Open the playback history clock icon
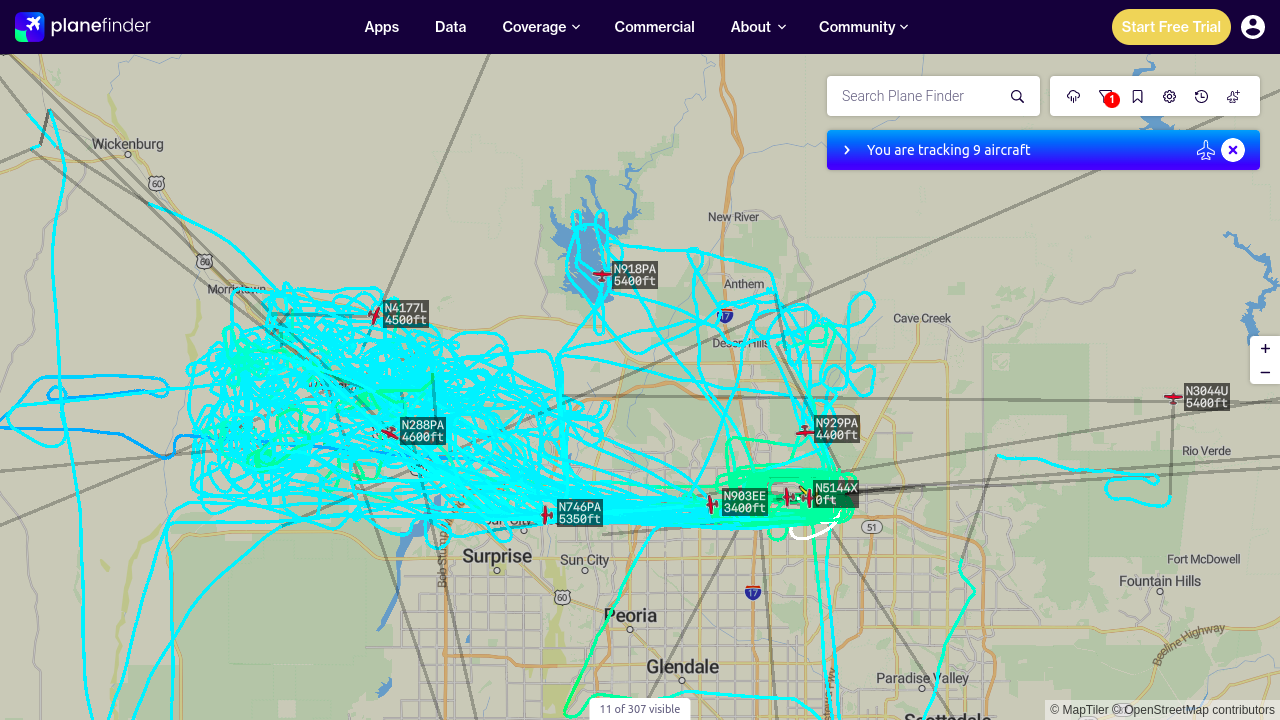The width and height of the screenshot is (1280, 720). click(x=1202, y=96)
